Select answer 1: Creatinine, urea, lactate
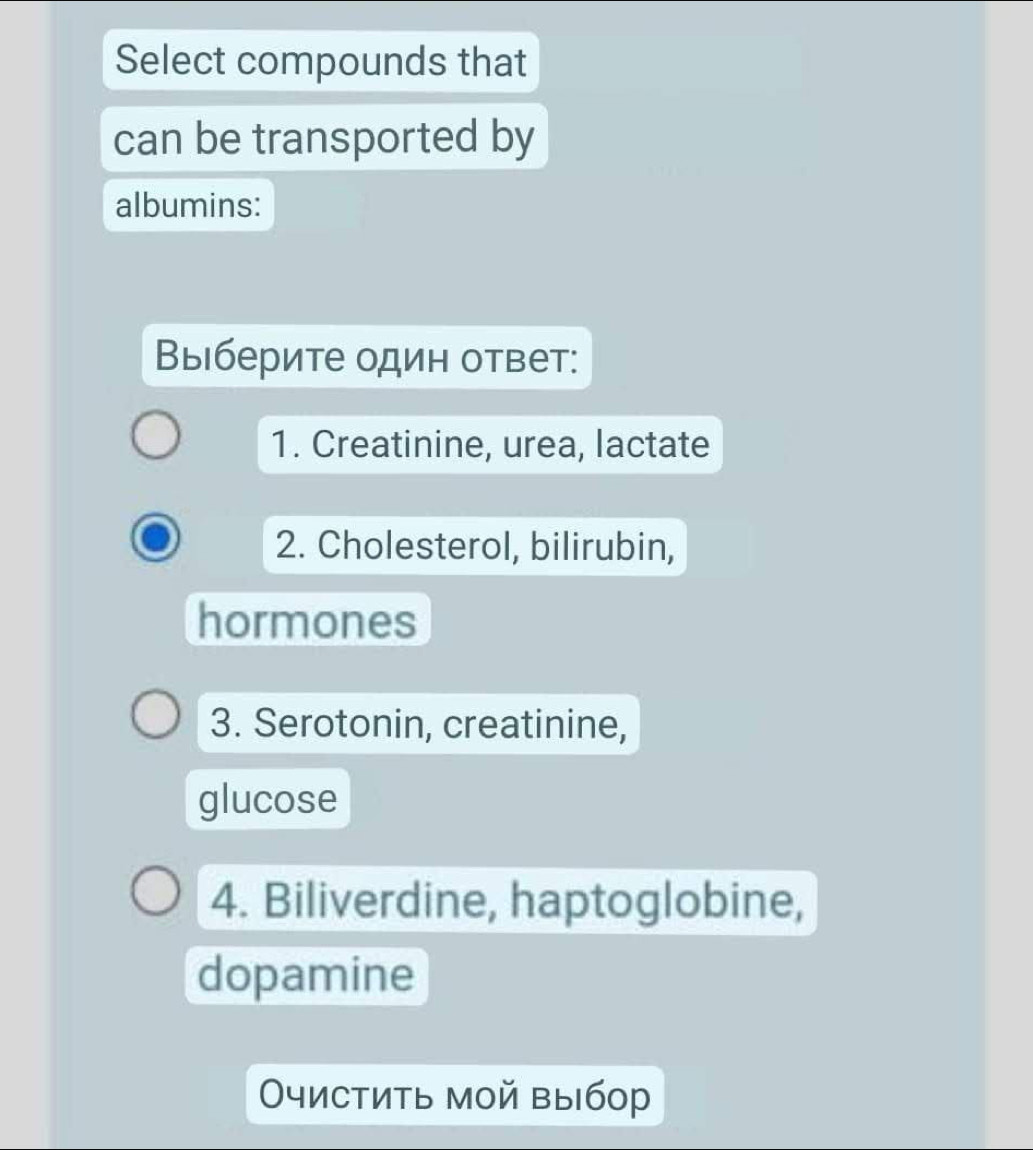 [157, 441]
